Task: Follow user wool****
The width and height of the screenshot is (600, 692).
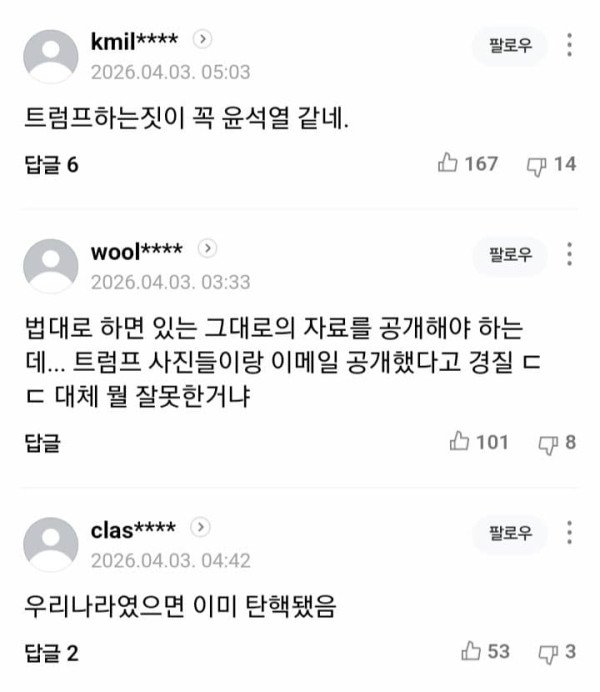Action: (x=510, y=254)
